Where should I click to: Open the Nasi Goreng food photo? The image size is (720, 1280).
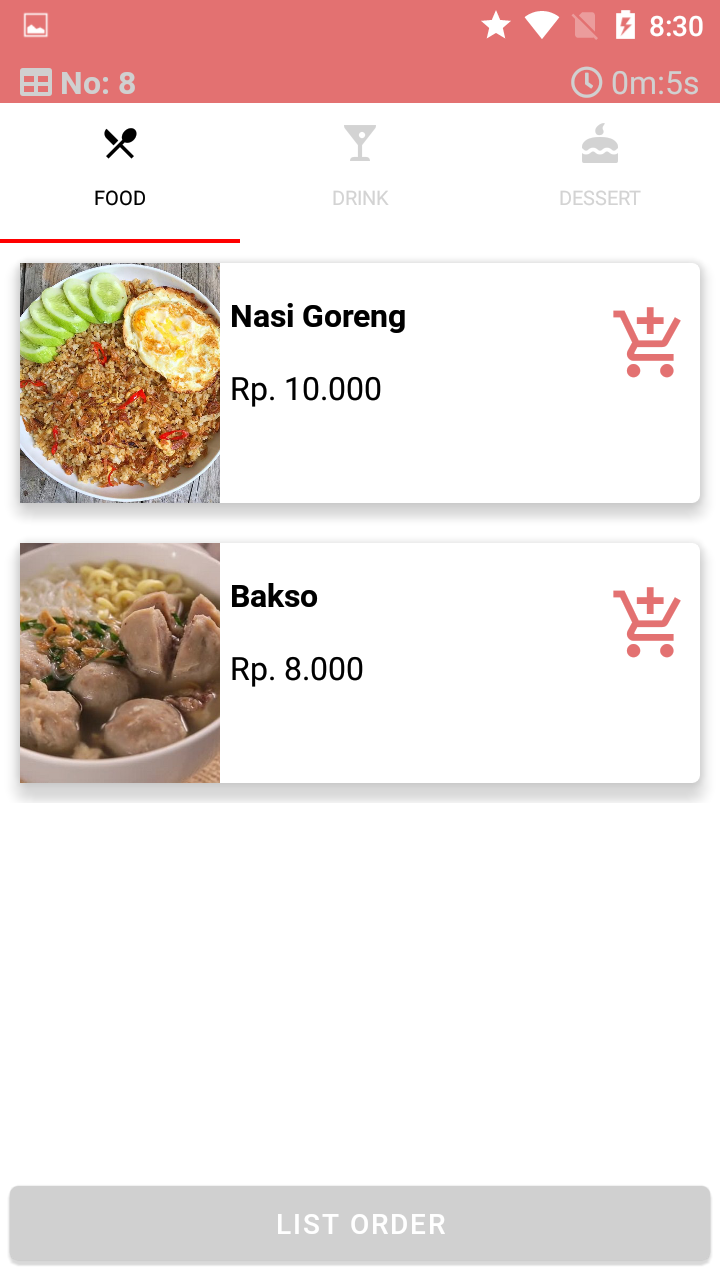[119, 383]
